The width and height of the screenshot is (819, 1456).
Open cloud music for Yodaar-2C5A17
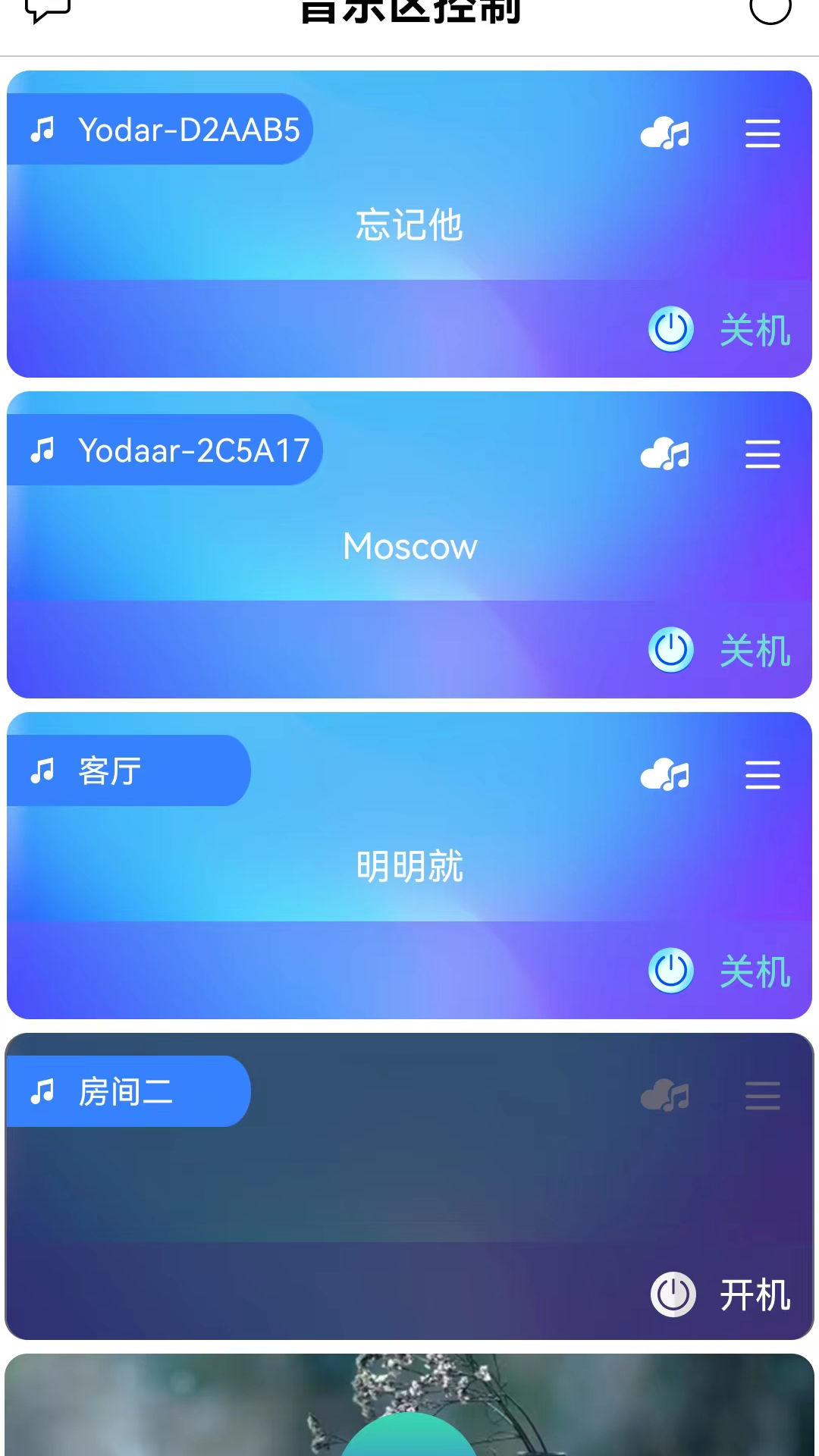pos(665,455)
